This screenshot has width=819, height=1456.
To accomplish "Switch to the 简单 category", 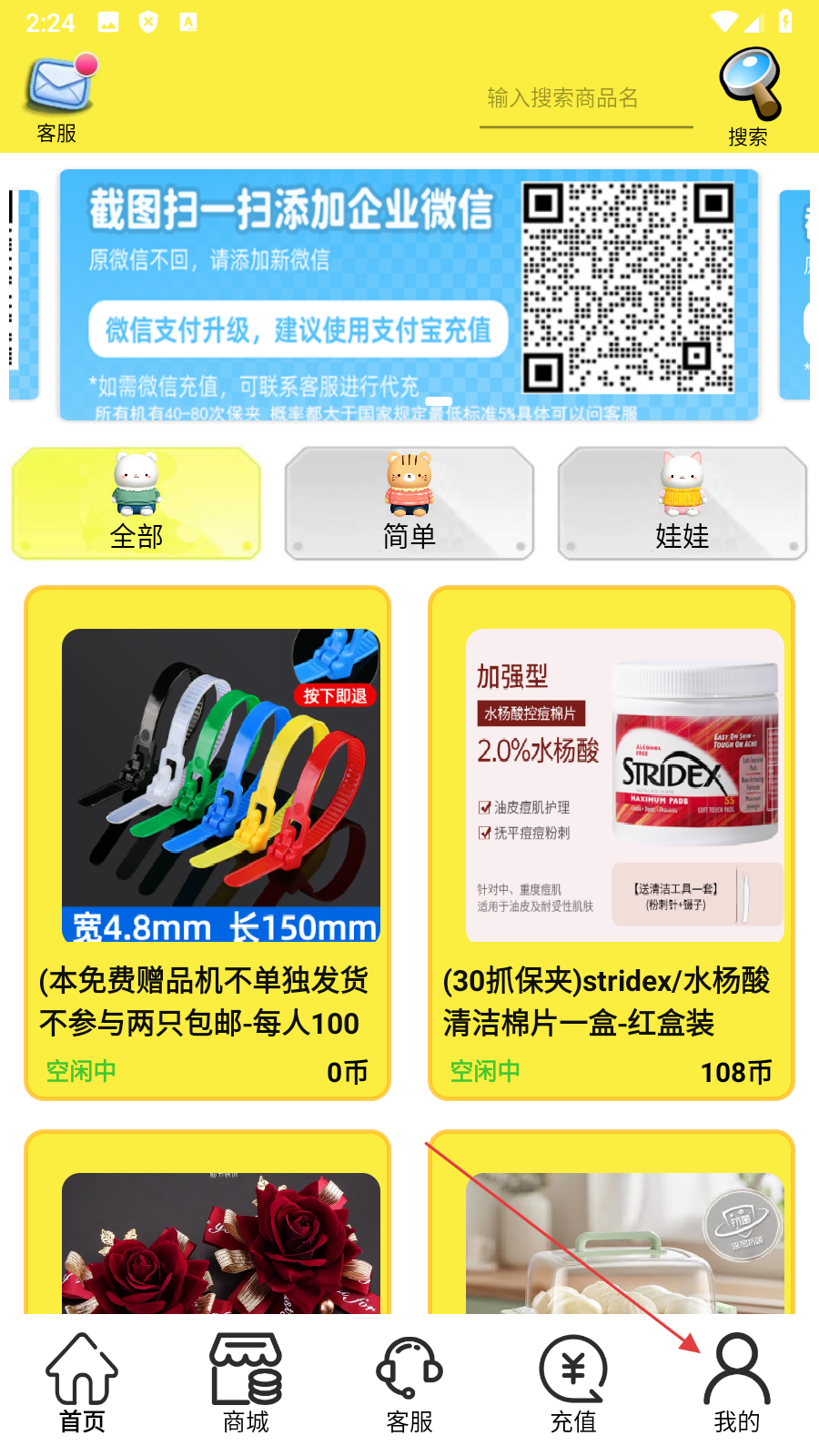I will (409, 503).
